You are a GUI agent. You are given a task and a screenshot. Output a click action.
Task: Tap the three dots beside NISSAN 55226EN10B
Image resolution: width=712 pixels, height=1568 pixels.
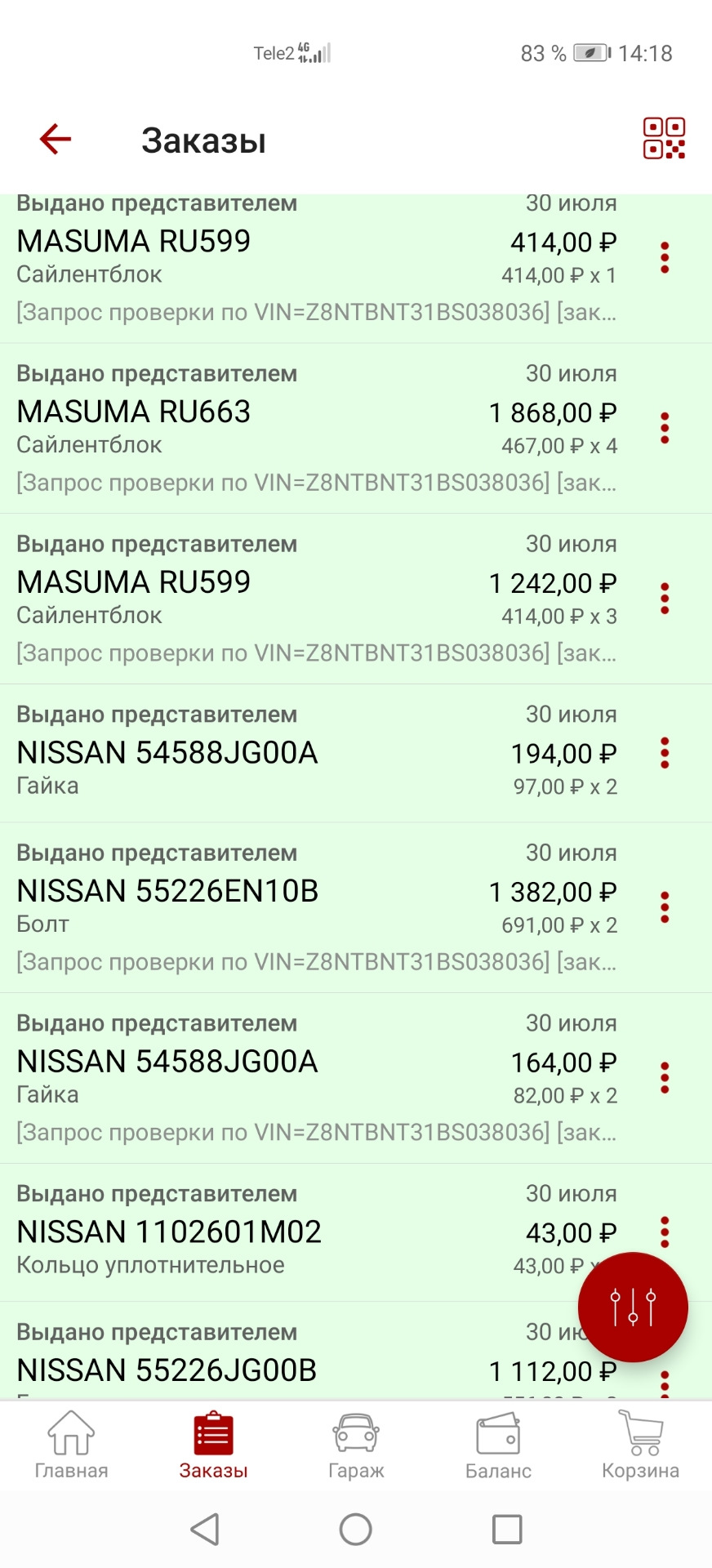click(x=665, y=907)
